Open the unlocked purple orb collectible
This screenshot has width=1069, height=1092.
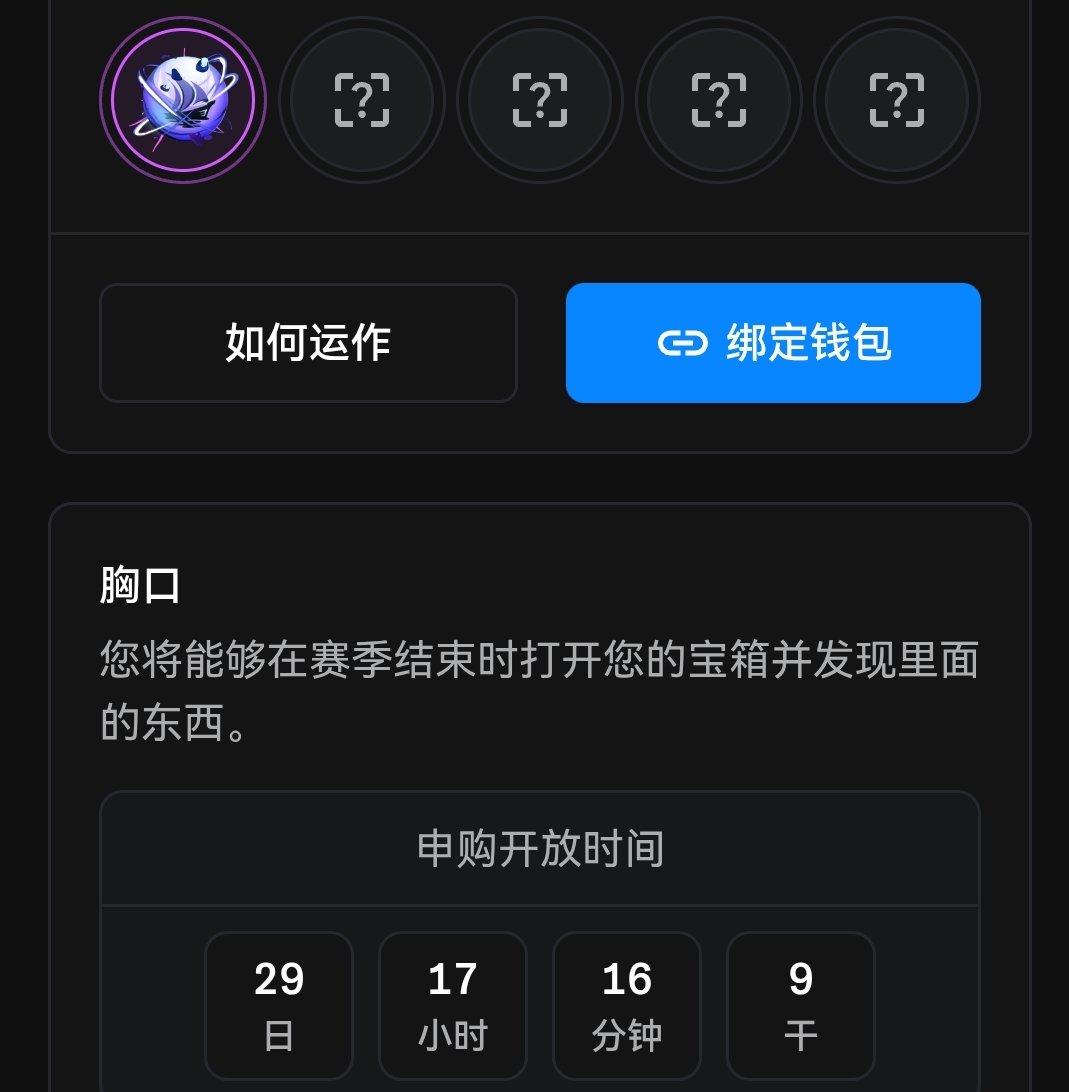183,100
